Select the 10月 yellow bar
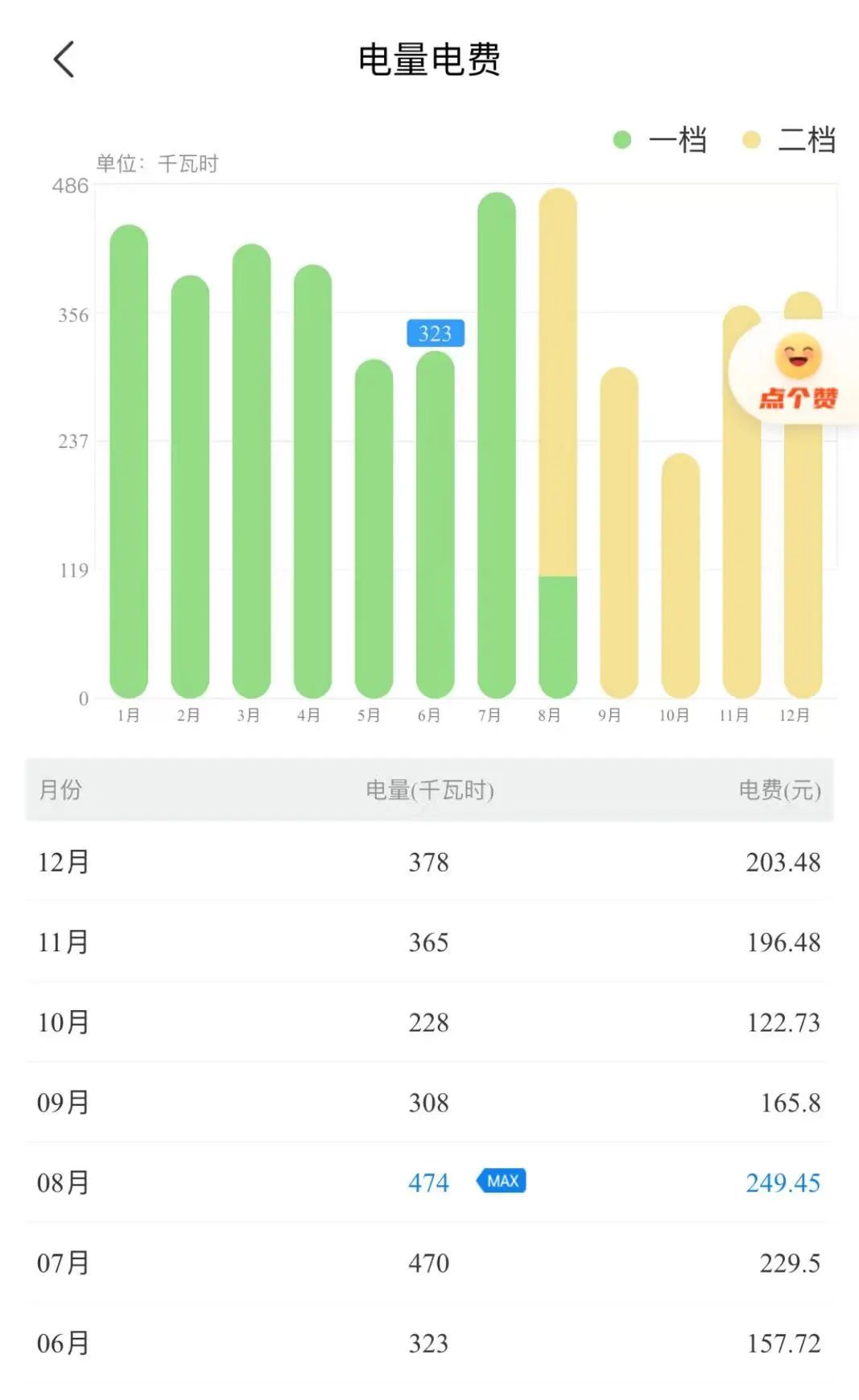 tap(680, 575)
